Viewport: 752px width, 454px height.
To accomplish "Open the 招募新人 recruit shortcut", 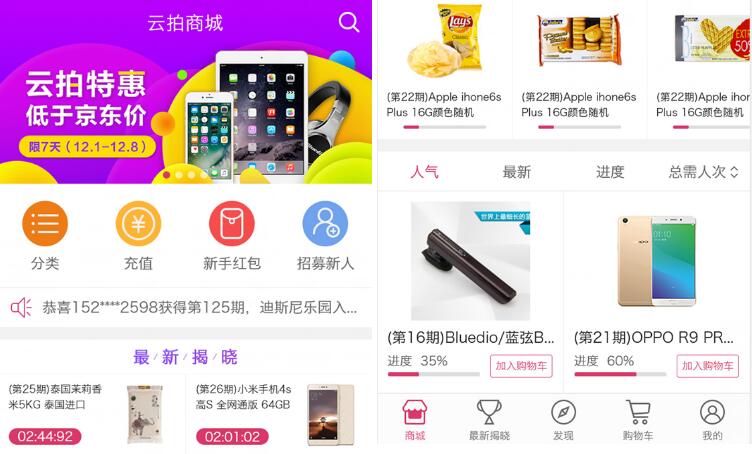I will pos(325,236).
